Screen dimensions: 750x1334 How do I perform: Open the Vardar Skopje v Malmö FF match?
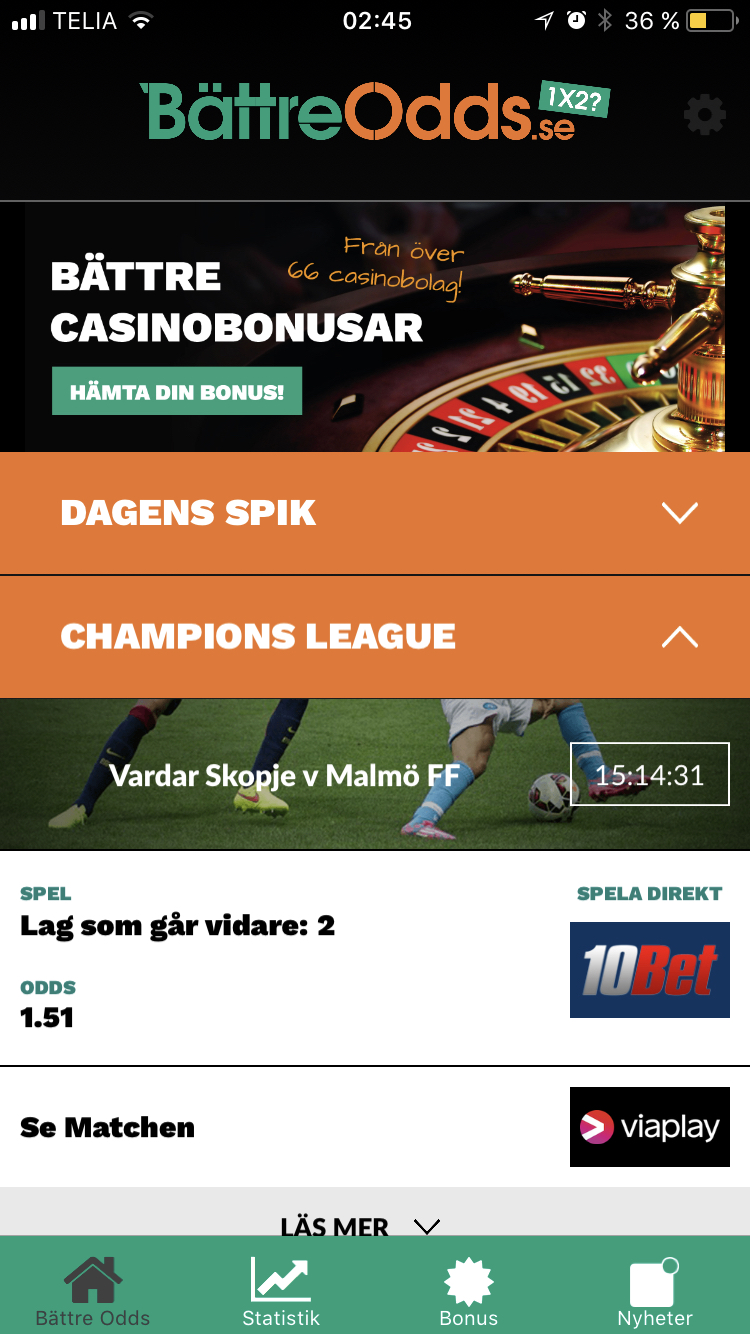375,775
